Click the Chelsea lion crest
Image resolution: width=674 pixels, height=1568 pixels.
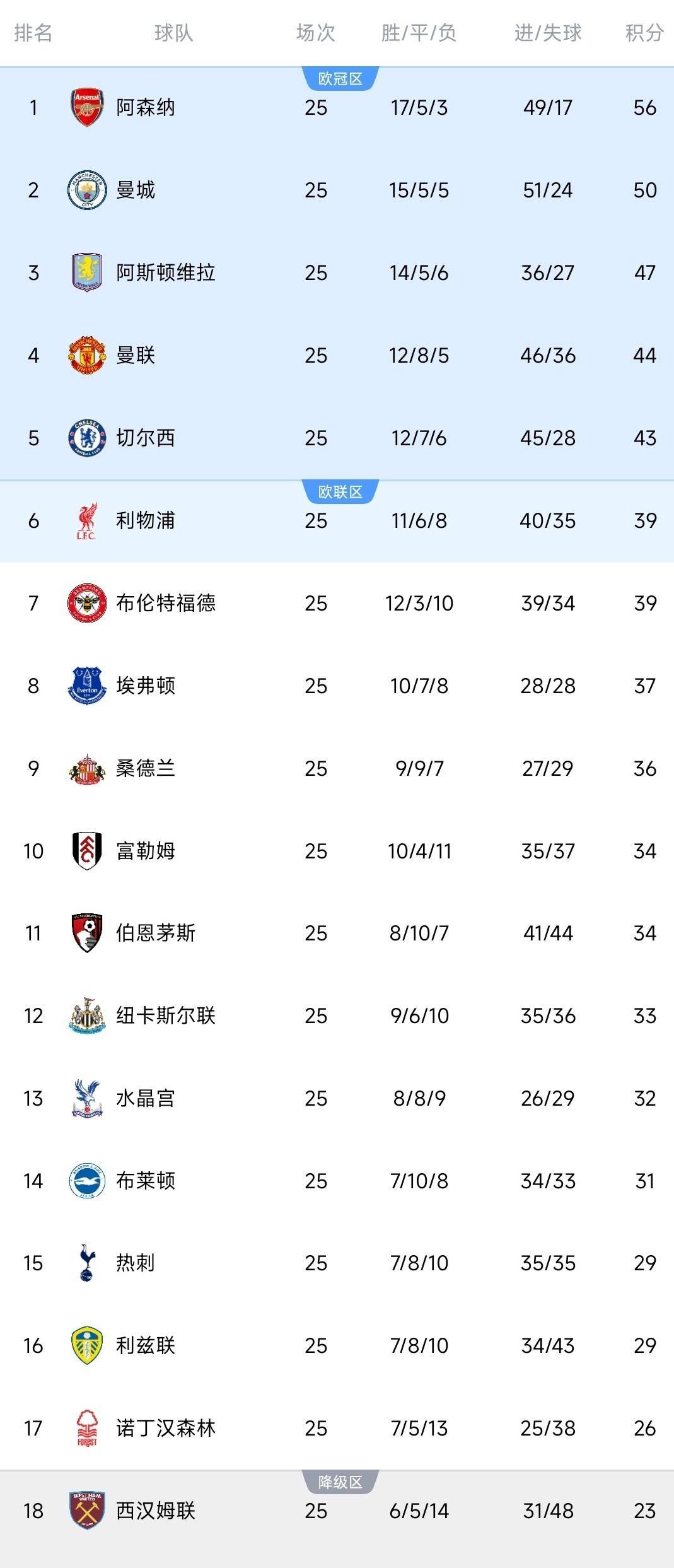[86, 438]
